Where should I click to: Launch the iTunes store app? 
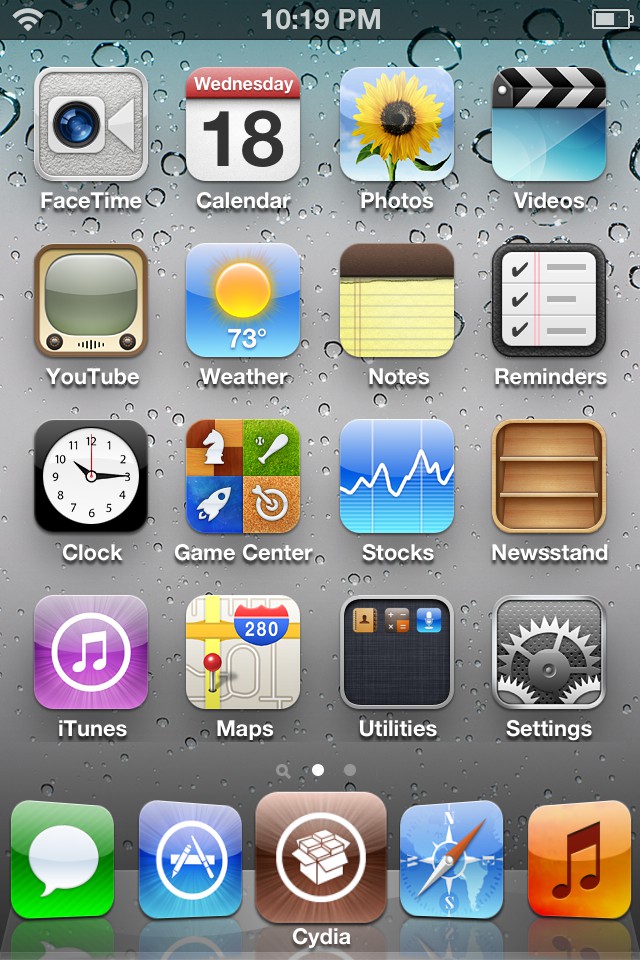[x=91, y=652]
